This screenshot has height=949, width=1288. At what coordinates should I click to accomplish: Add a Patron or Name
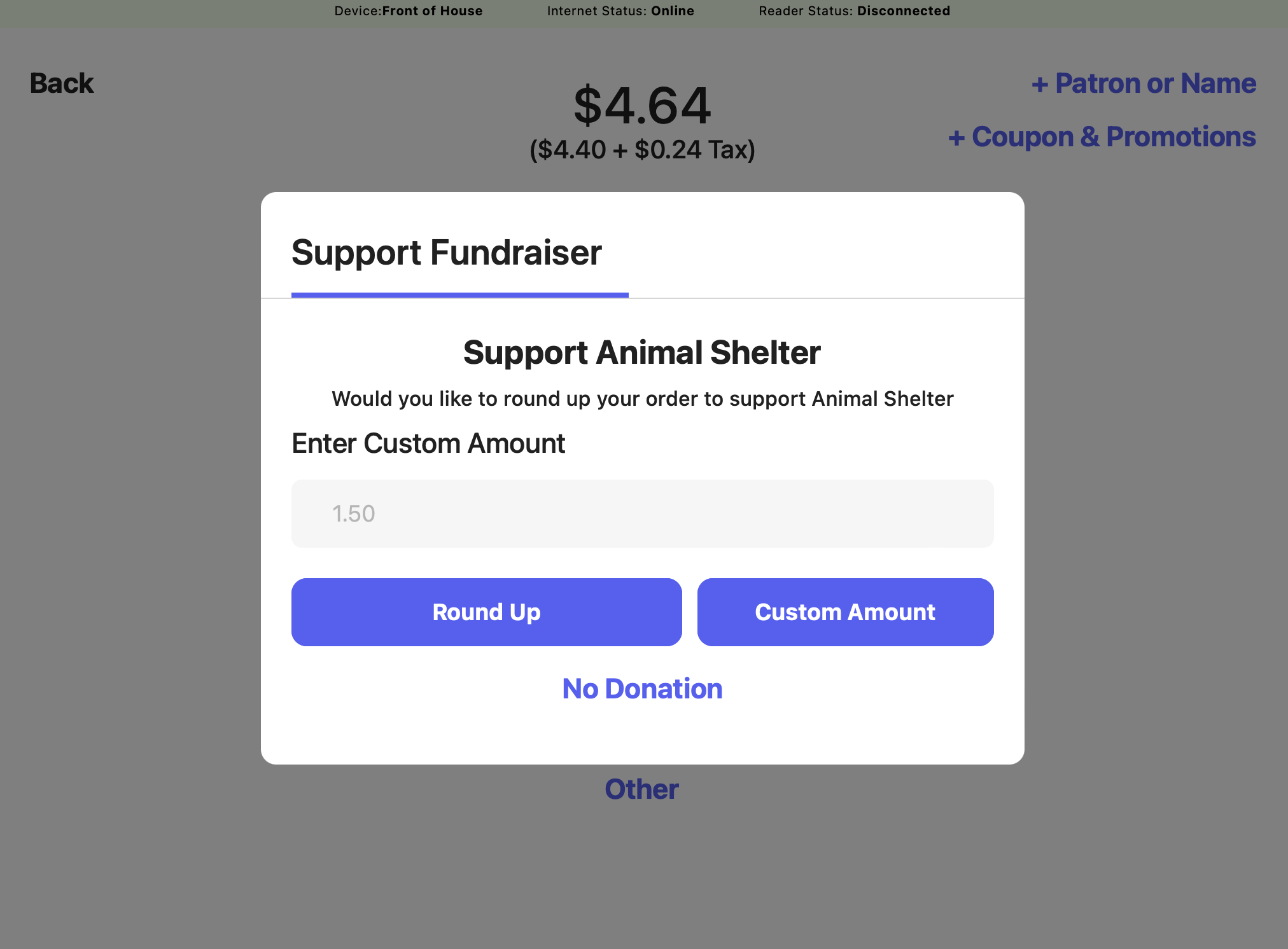(1144, 83)
